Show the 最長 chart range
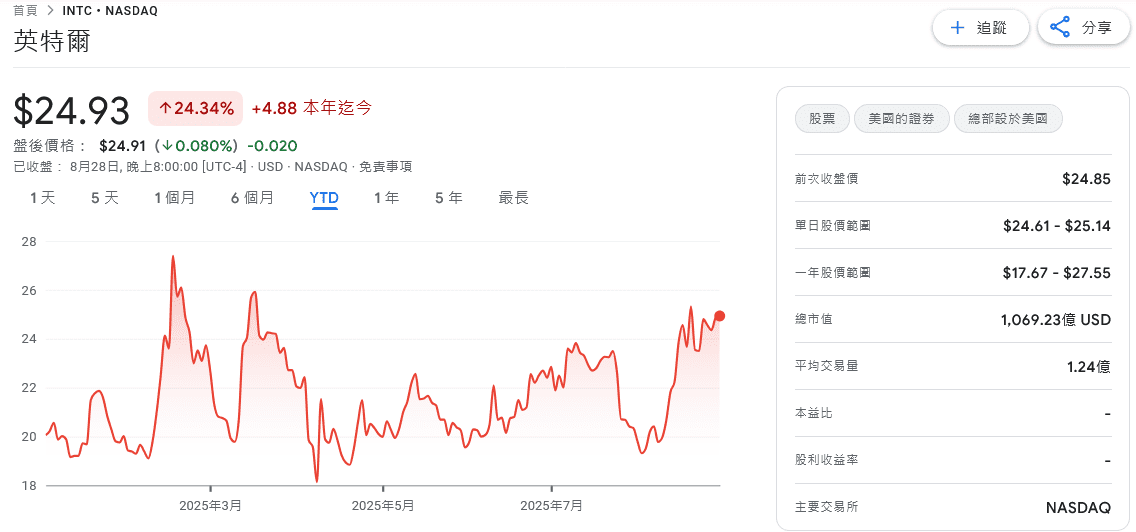1136x532 pixels. pyautogui.click(x=513, y=198)
